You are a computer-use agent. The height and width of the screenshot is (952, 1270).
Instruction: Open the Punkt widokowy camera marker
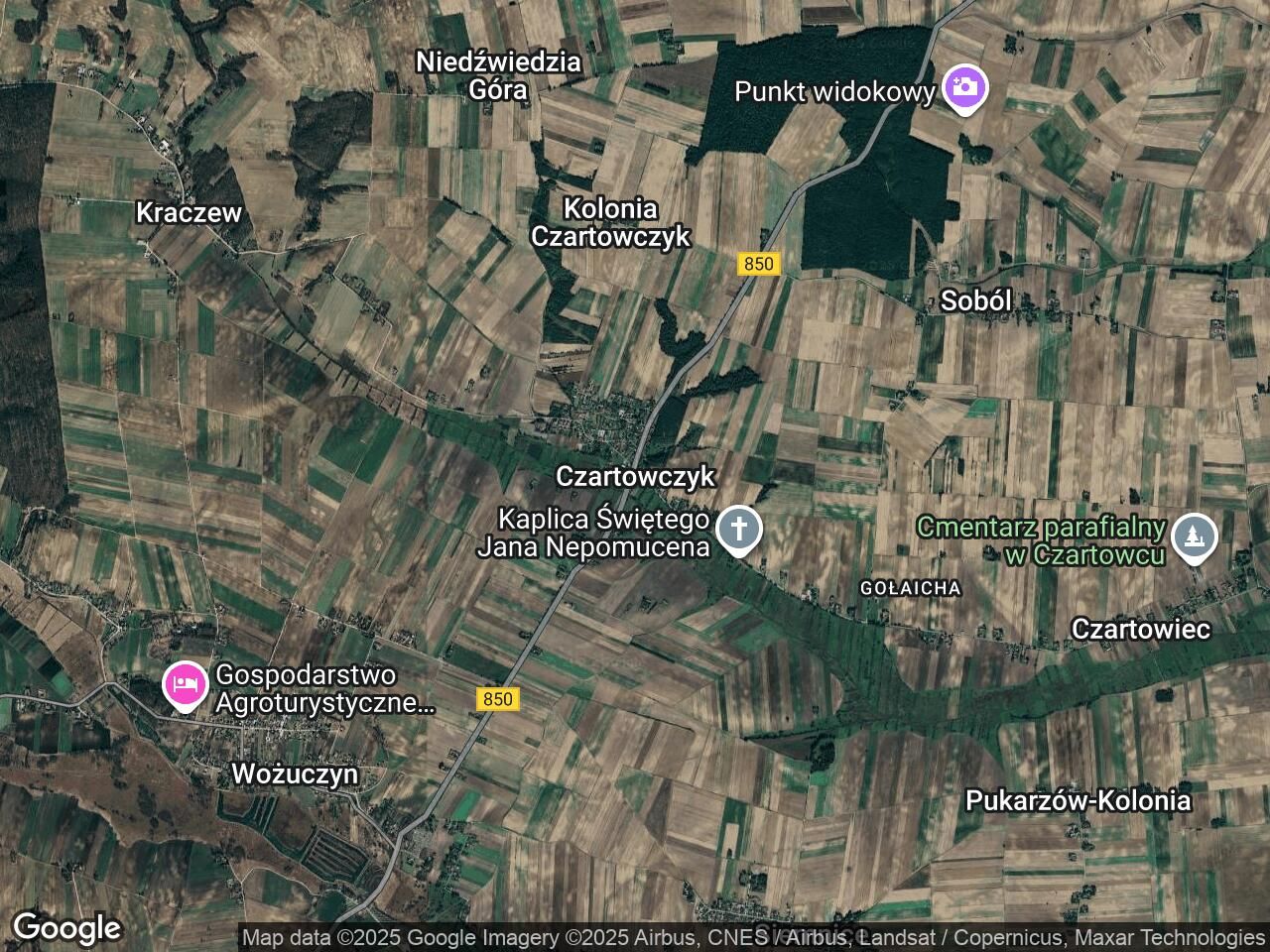click(963, 89)
